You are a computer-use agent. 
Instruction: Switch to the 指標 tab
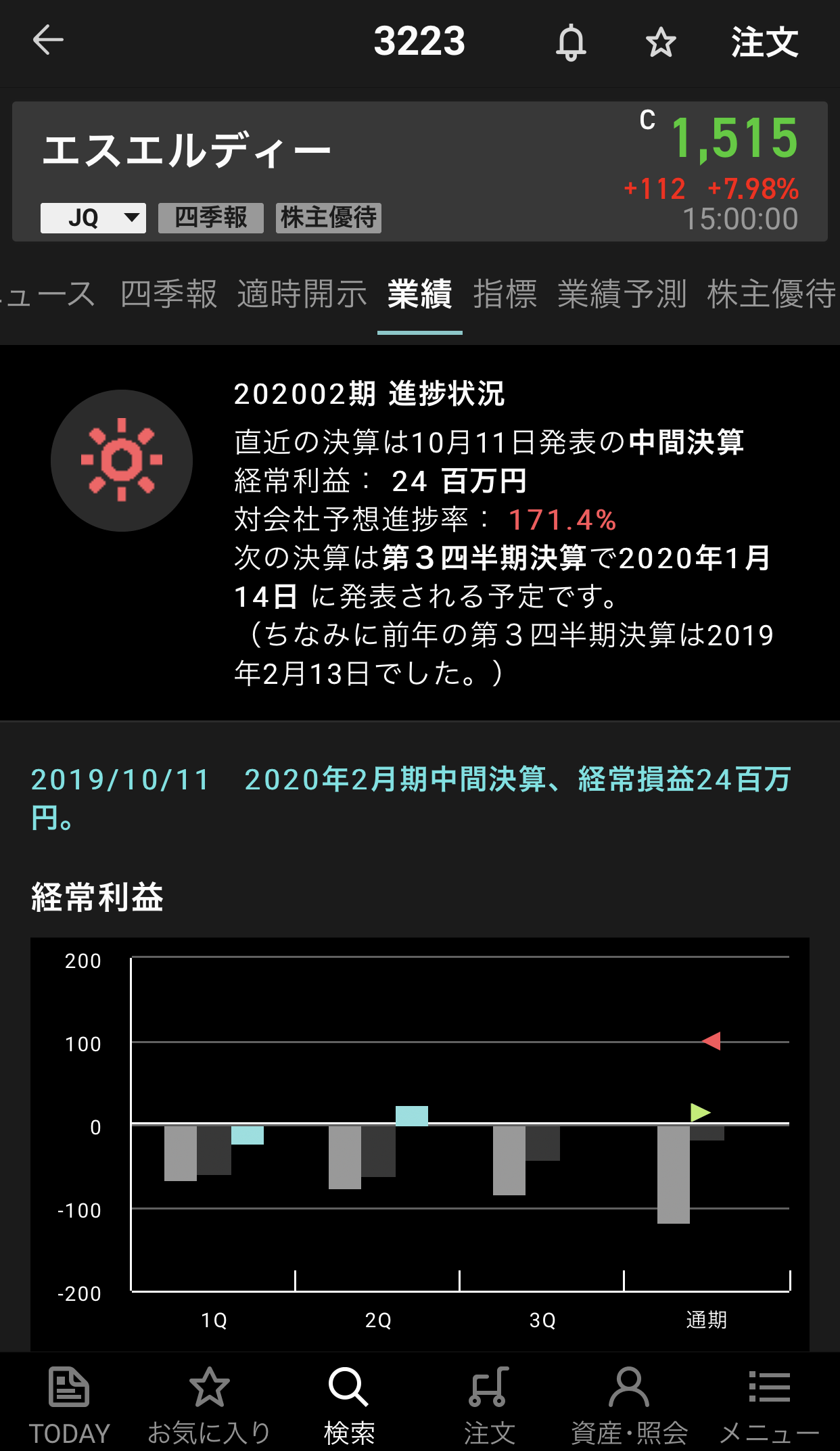point(505,295)
